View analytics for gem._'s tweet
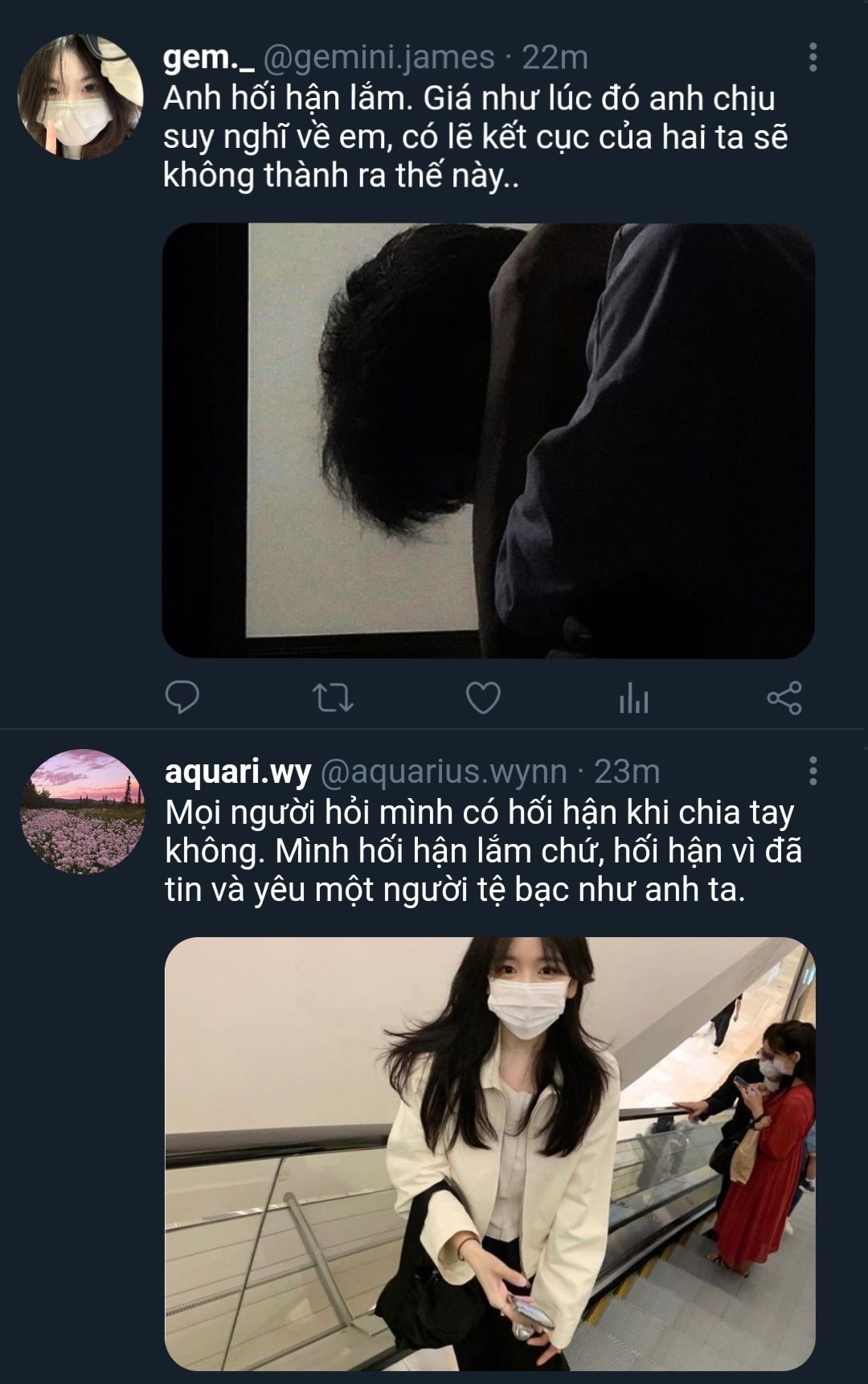This screenshot has height=1384, width=868. coord(633,698)
